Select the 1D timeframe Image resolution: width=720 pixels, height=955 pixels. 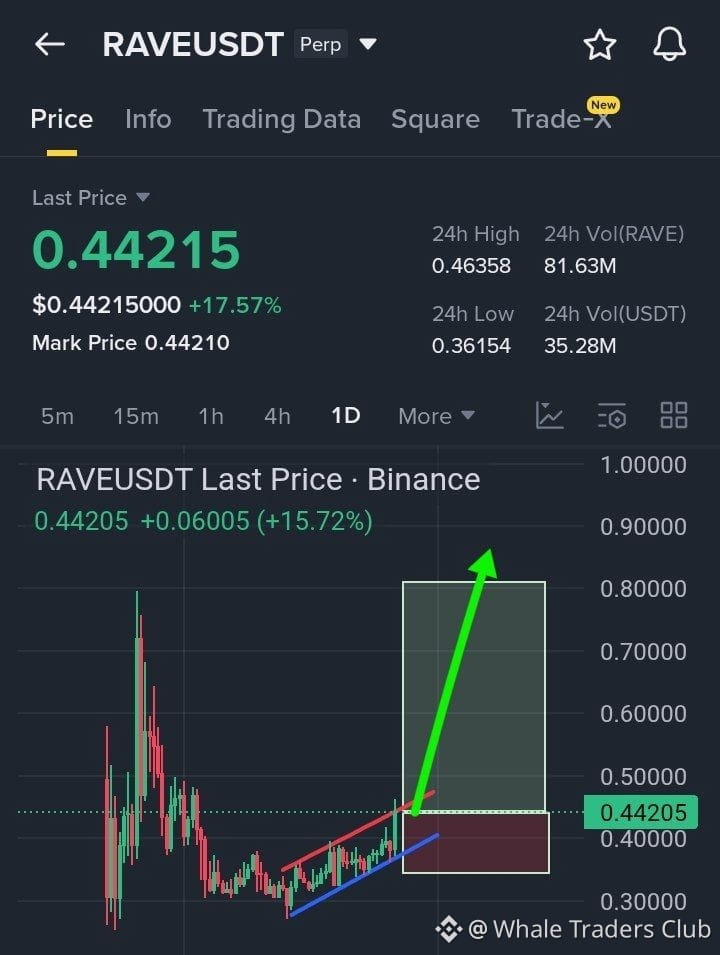(345, 416)
